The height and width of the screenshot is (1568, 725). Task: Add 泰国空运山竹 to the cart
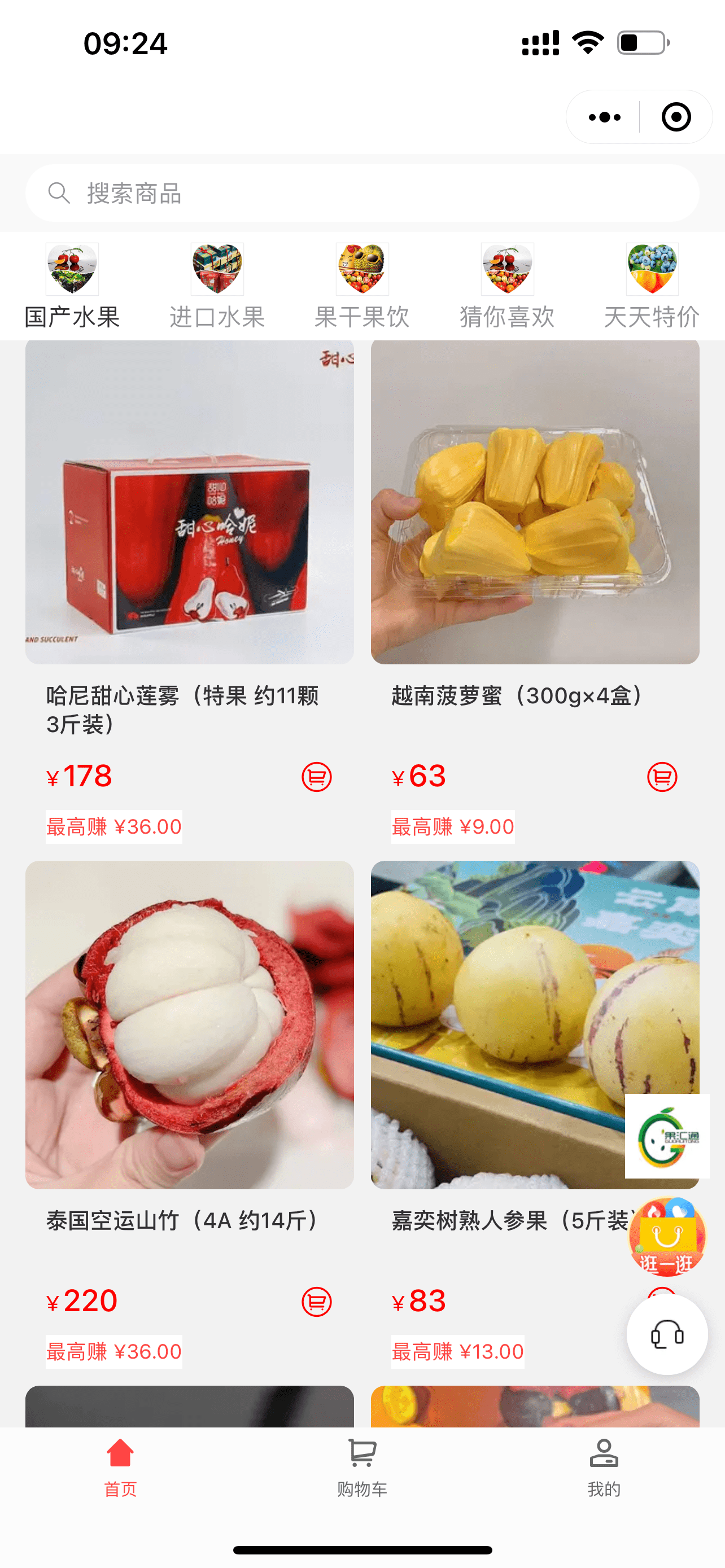click(x=317, y=1302)
